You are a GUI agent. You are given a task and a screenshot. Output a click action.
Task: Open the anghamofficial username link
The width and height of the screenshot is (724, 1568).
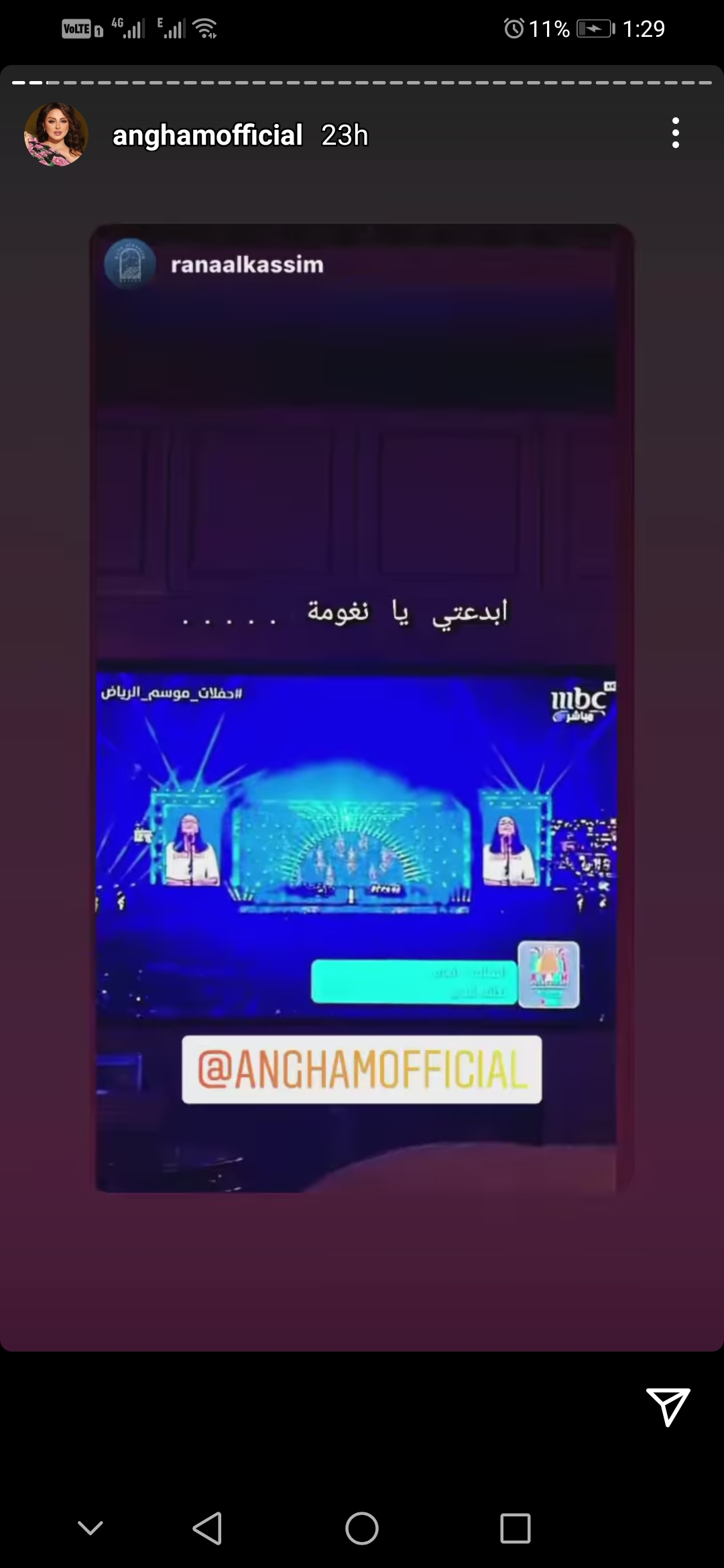point(208,135)
